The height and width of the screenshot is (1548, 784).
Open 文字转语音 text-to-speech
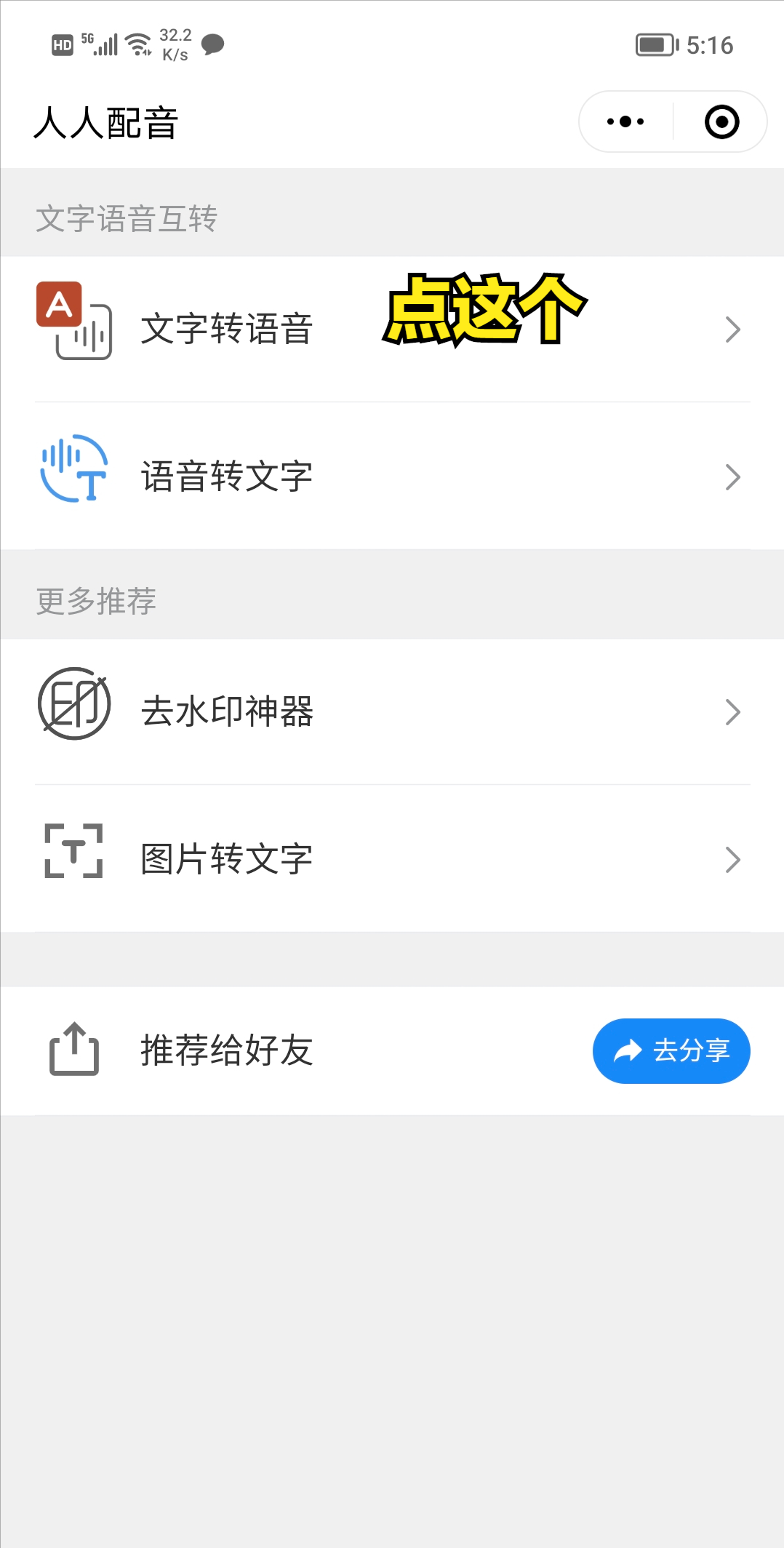click(392, 329)
